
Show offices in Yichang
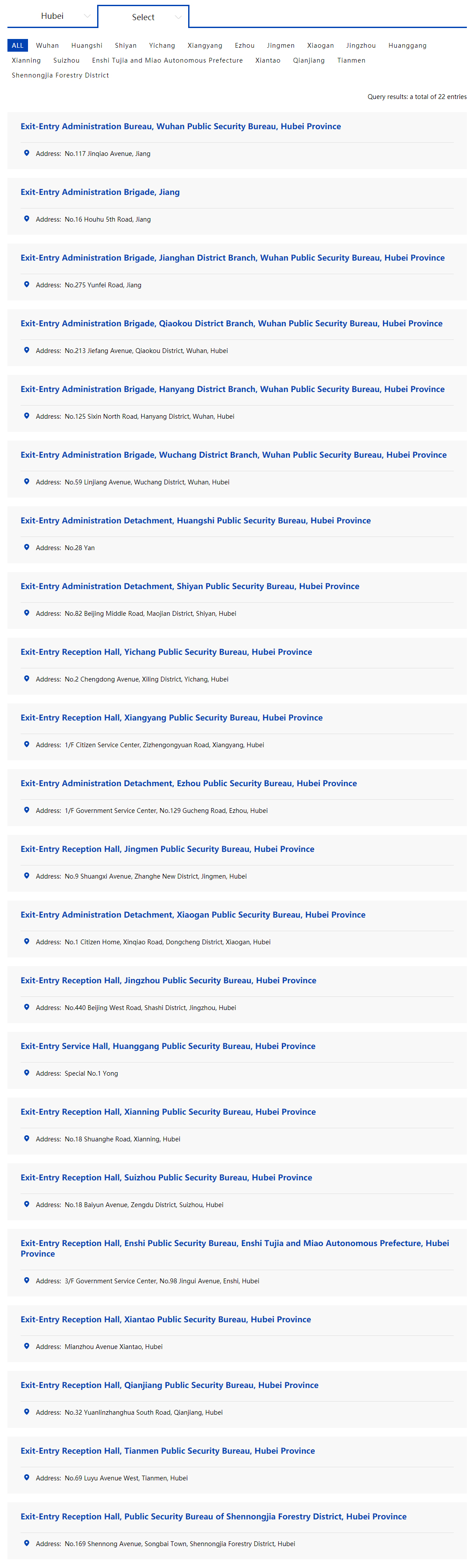tap(162, 46)
